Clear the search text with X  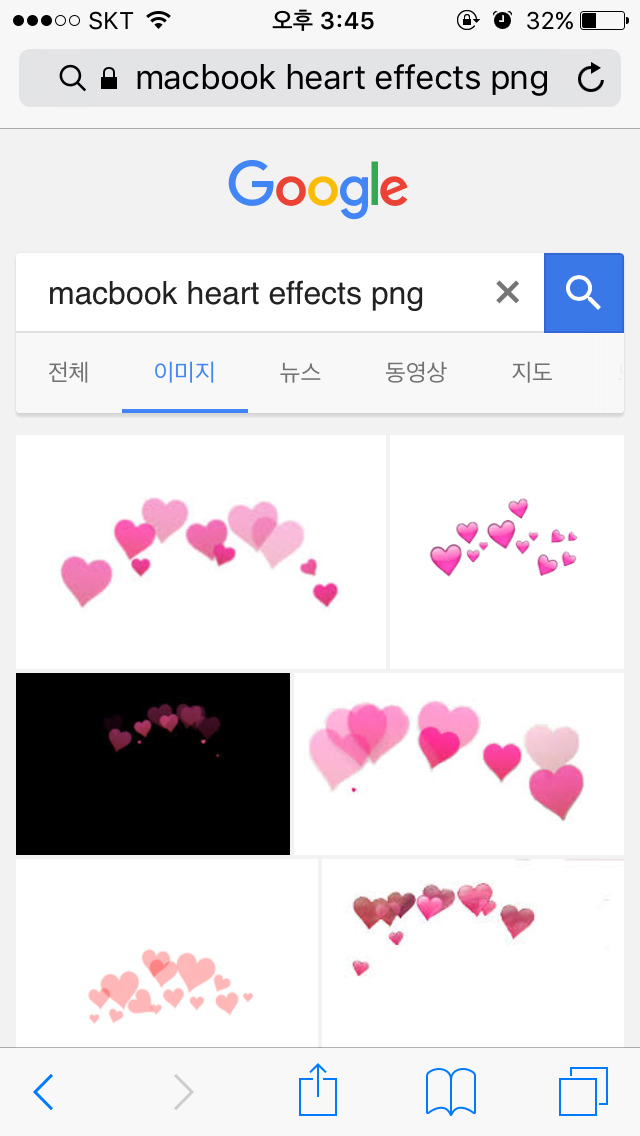[508, 293]
